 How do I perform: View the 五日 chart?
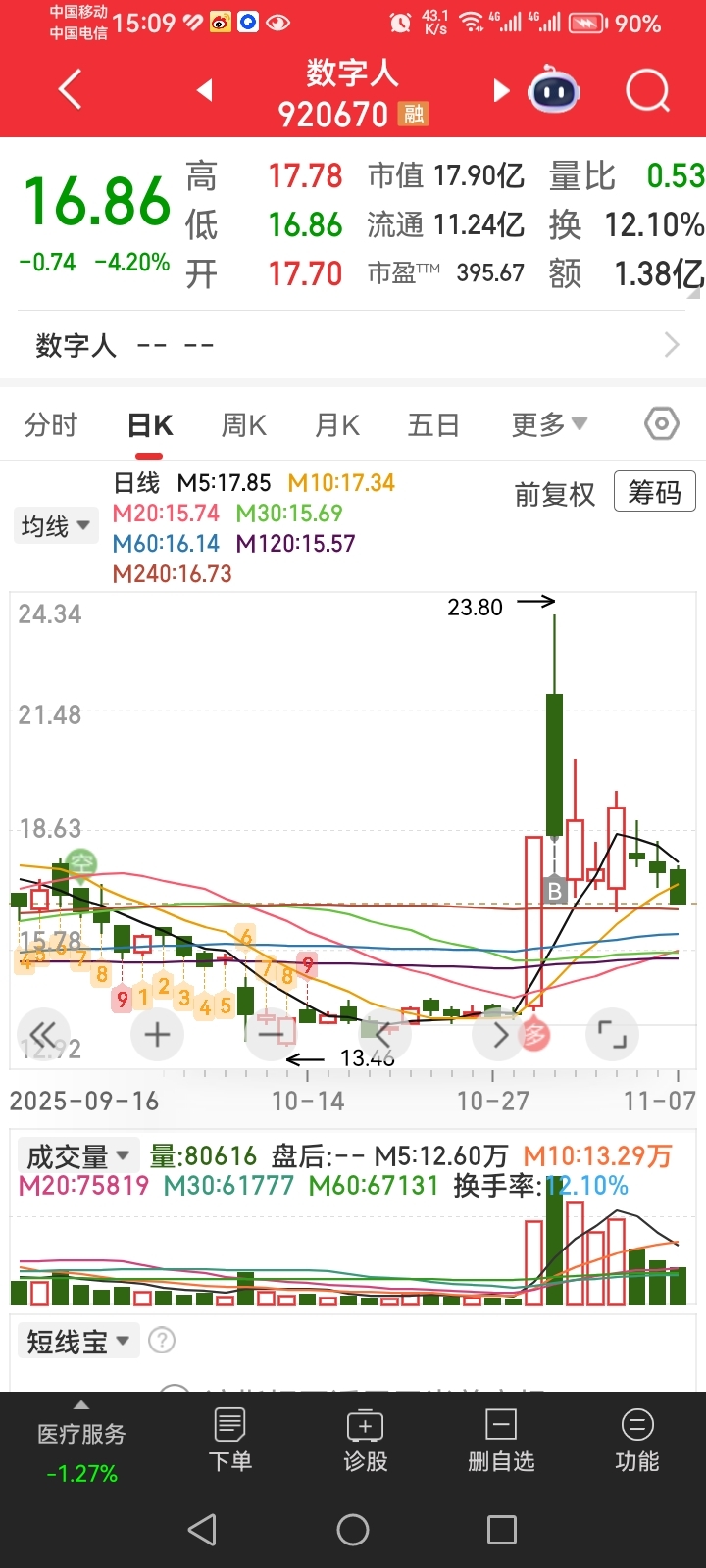(433, 425)
